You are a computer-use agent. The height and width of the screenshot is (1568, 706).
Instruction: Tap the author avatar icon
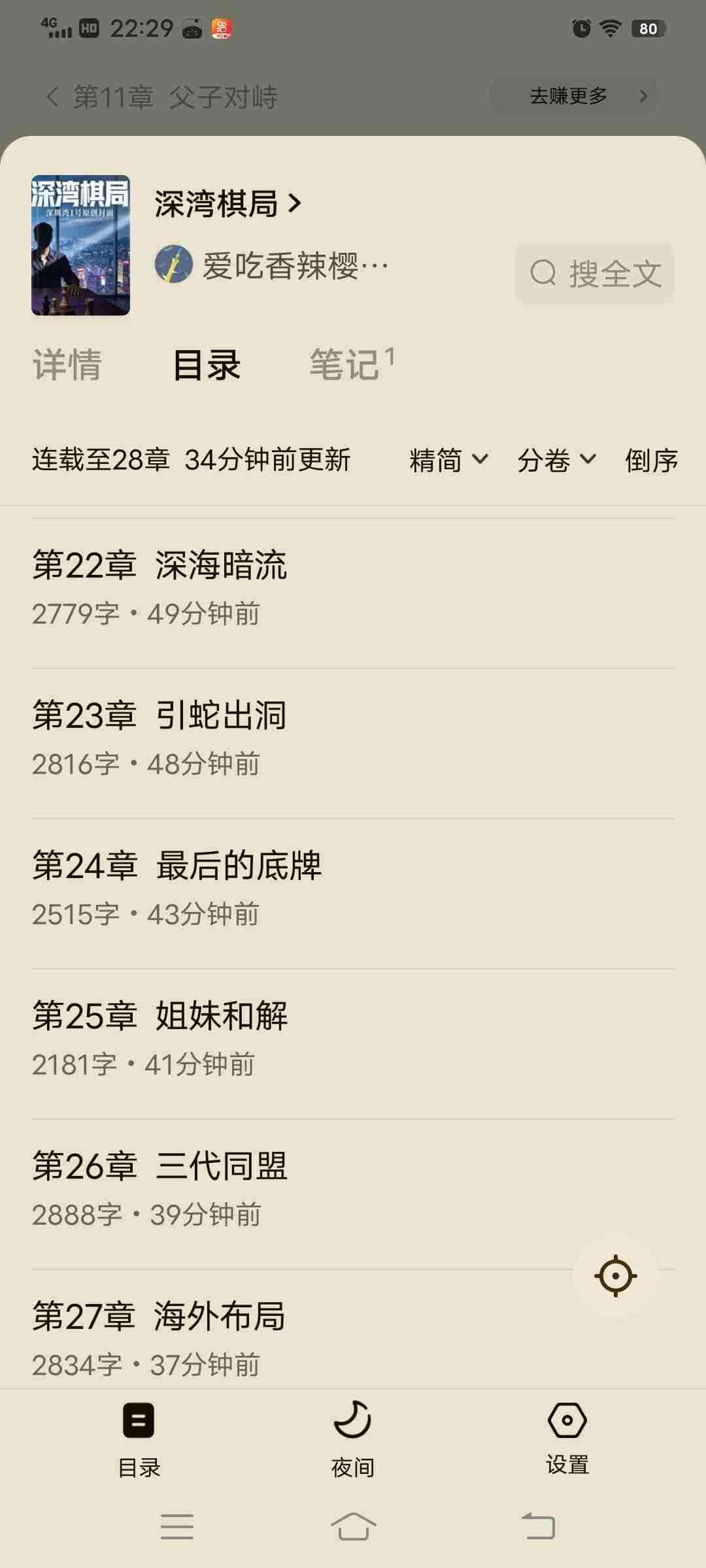coord(175,265)
